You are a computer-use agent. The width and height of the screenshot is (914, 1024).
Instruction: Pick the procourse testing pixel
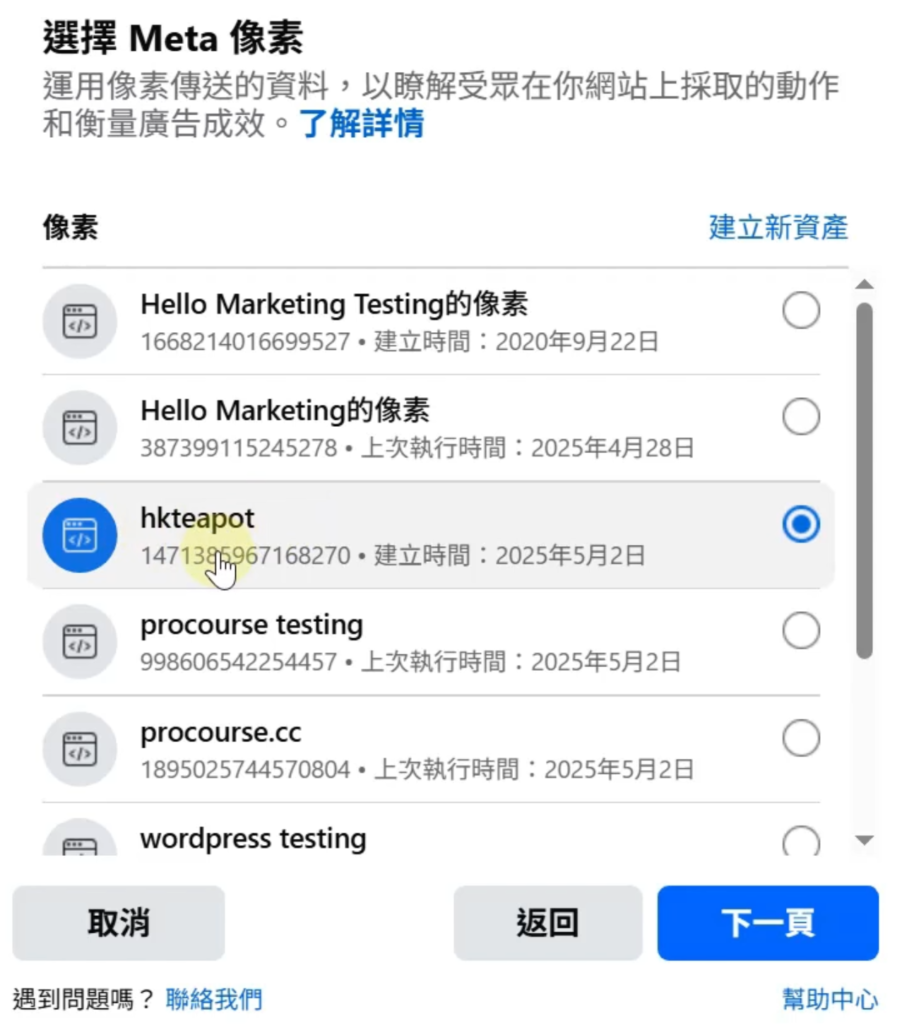pos(800,631)
